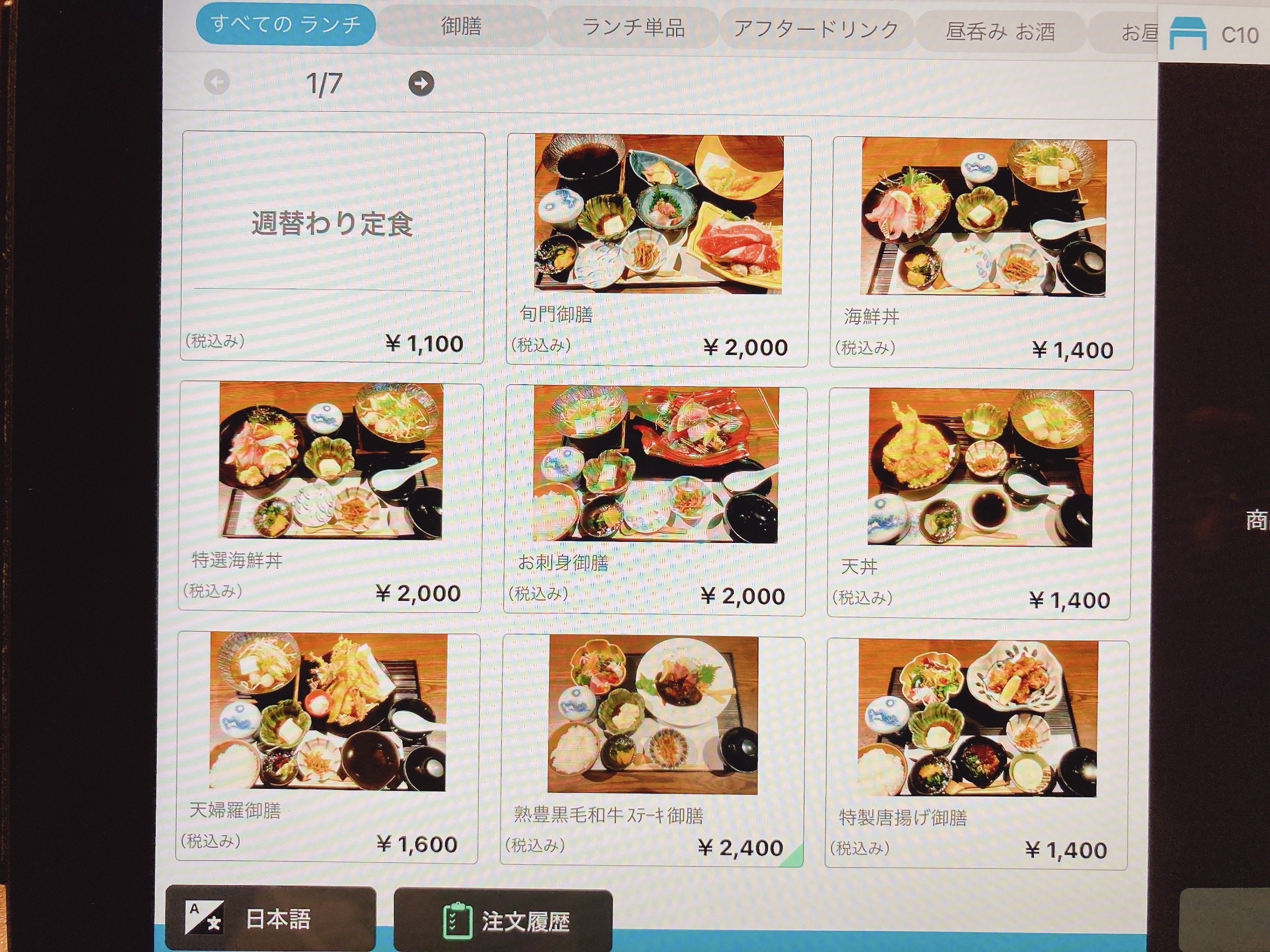This screenshot has height=952, width=1270.
Task: Select the すべてのランチ tab
Action: pyautogui.click(x=285, y=25)
